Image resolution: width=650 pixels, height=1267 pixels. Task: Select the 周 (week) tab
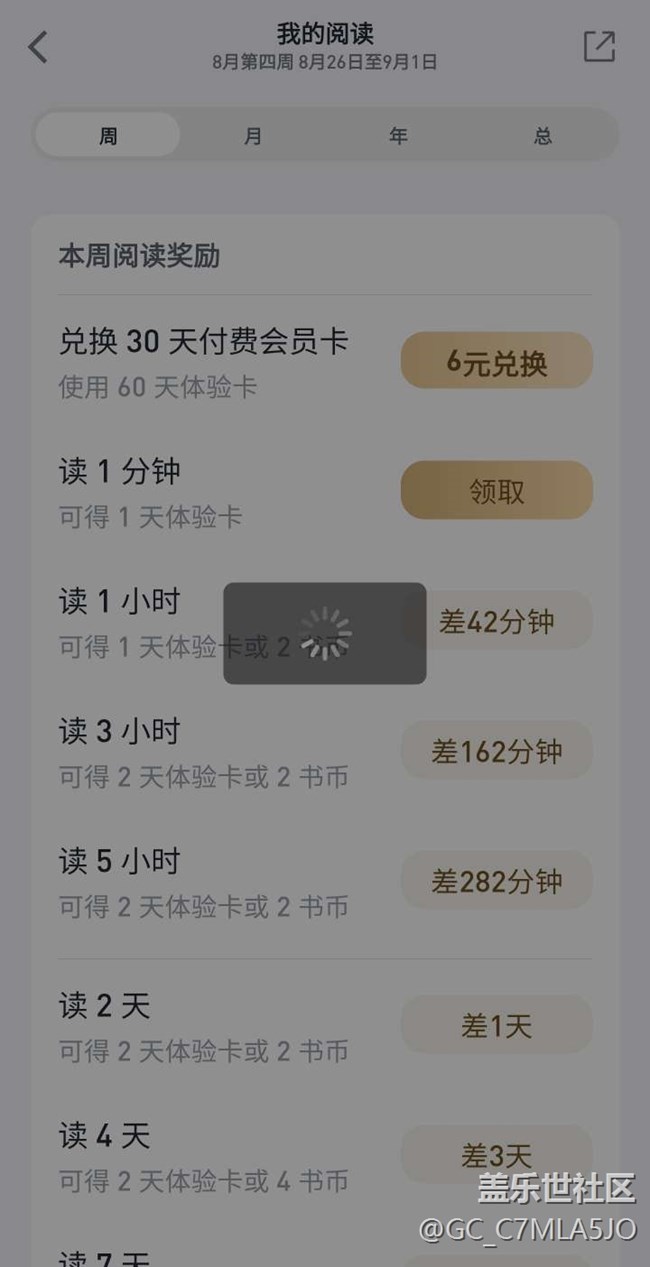pos(108,135)
